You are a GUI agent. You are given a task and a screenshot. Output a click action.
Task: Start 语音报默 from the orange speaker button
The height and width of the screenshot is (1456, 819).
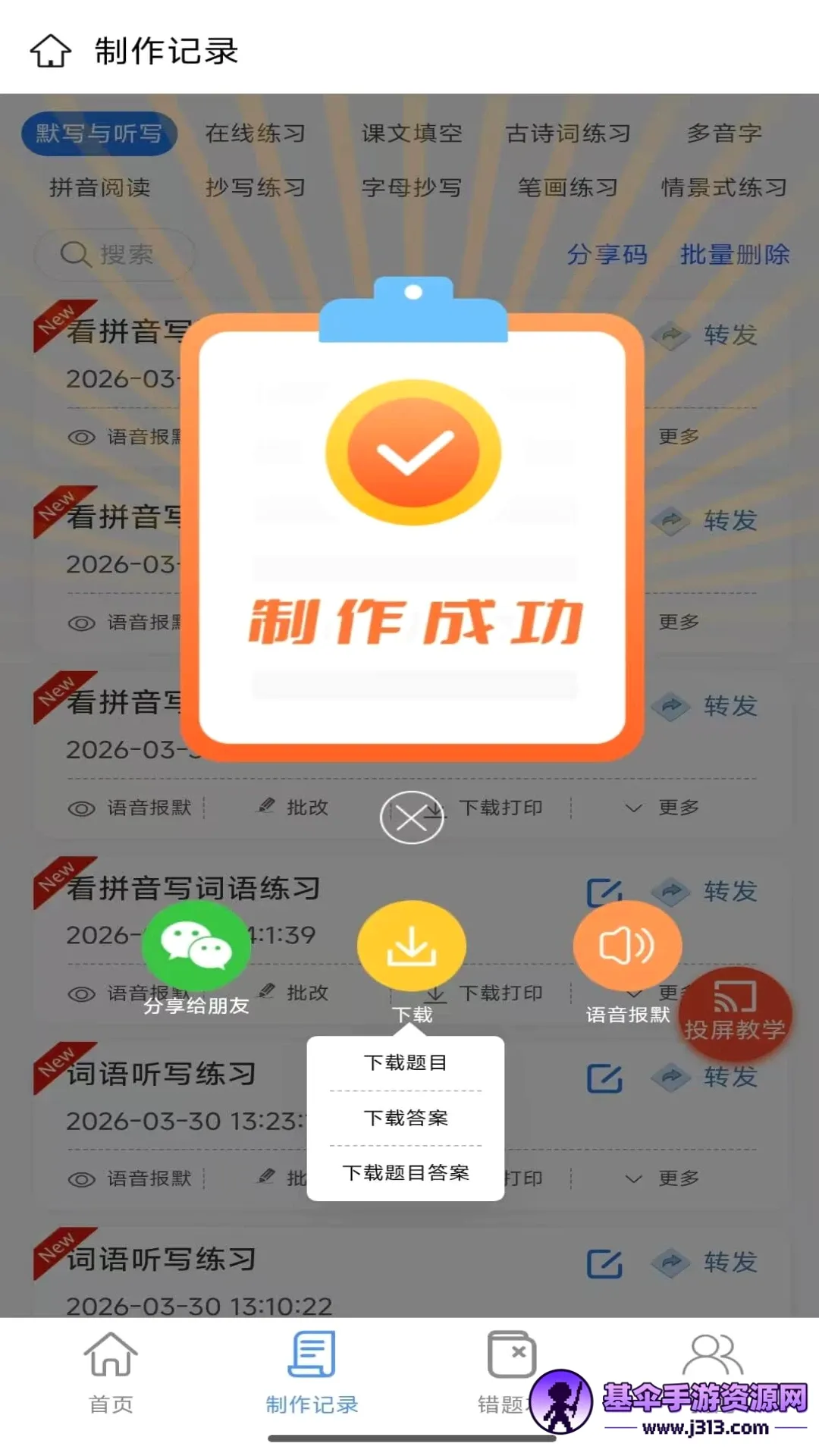pyautogui.click(x=627, y=946)
